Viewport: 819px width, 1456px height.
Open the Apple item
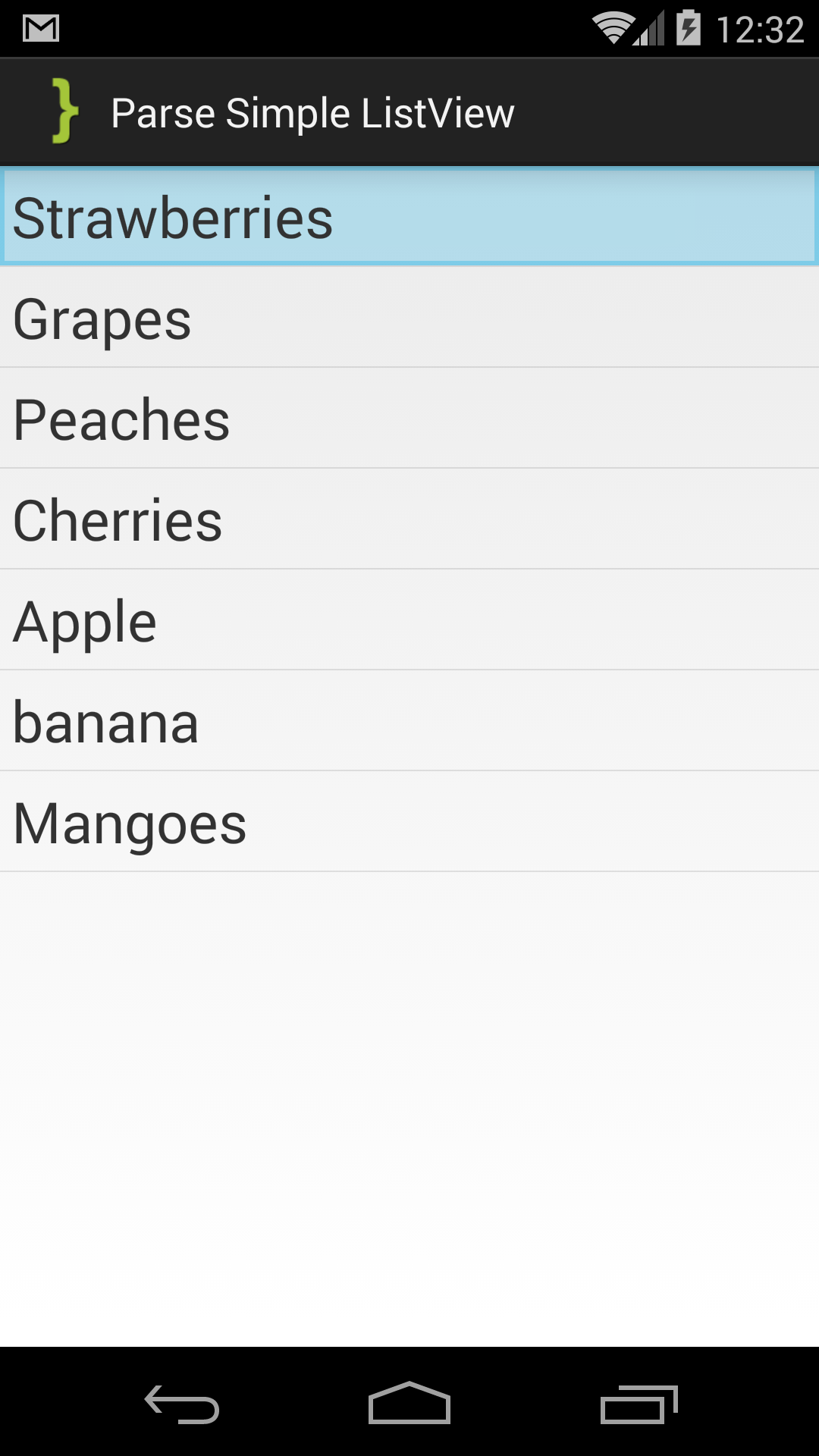(409, 620)
